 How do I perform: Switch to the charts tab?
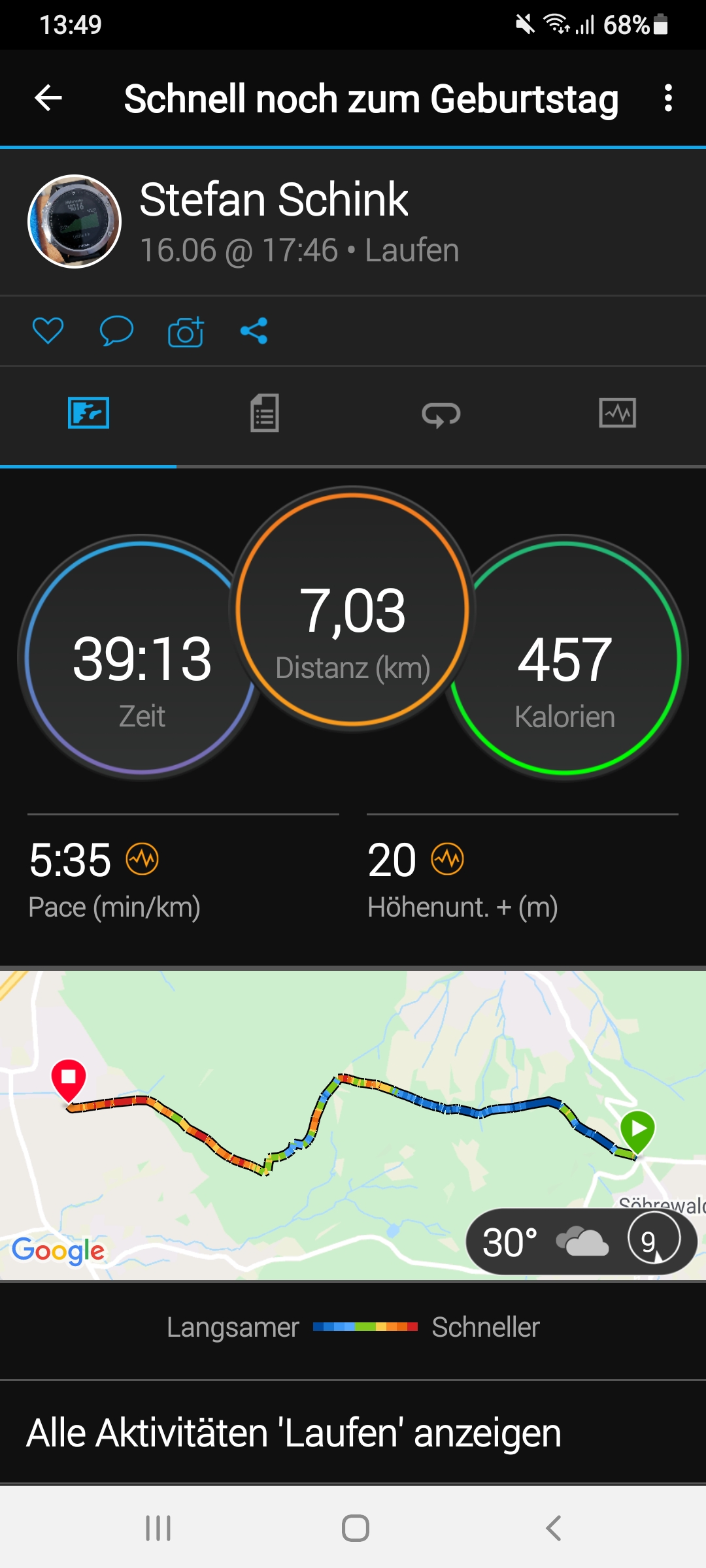point(617,413)
